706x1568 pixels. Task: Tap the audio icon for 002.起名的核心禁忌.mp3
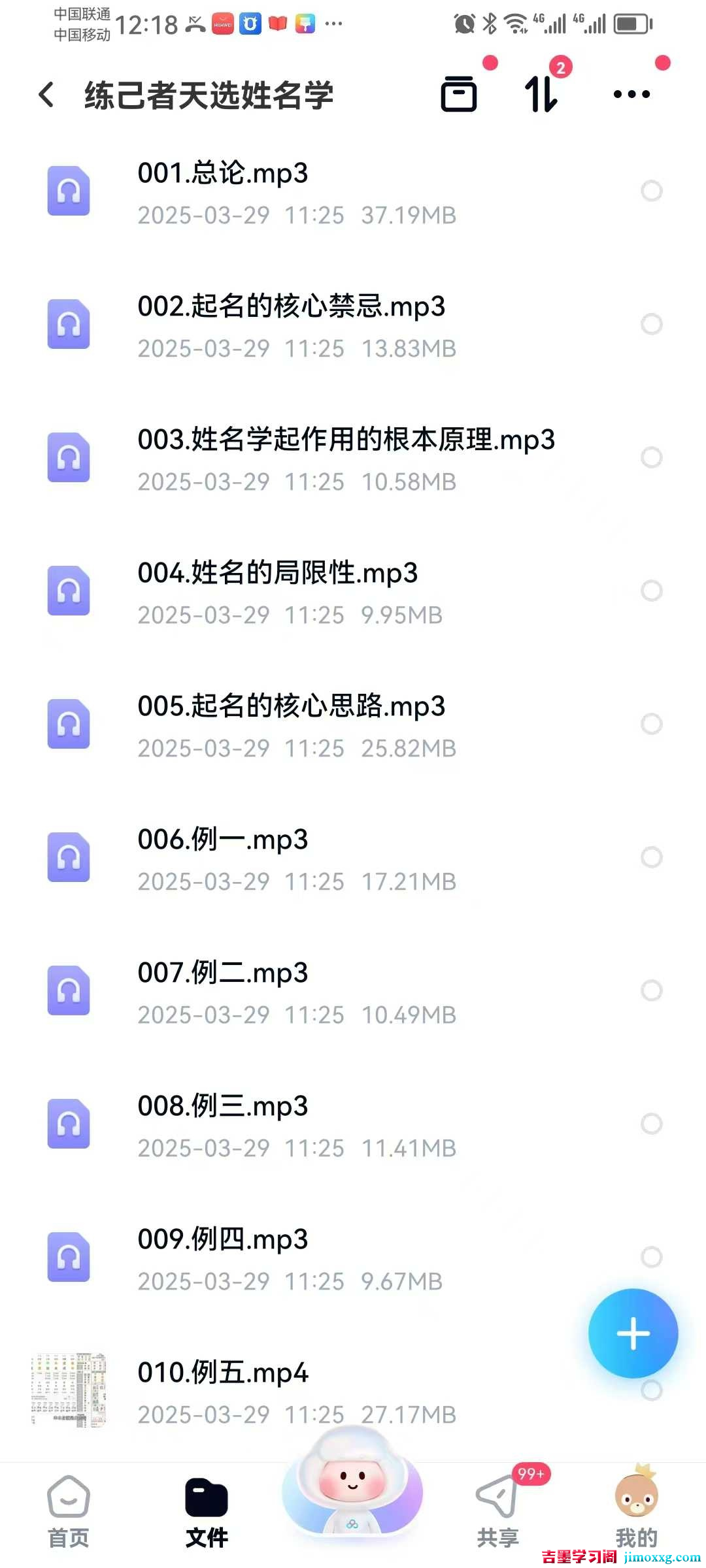click(x=68, y=325)
